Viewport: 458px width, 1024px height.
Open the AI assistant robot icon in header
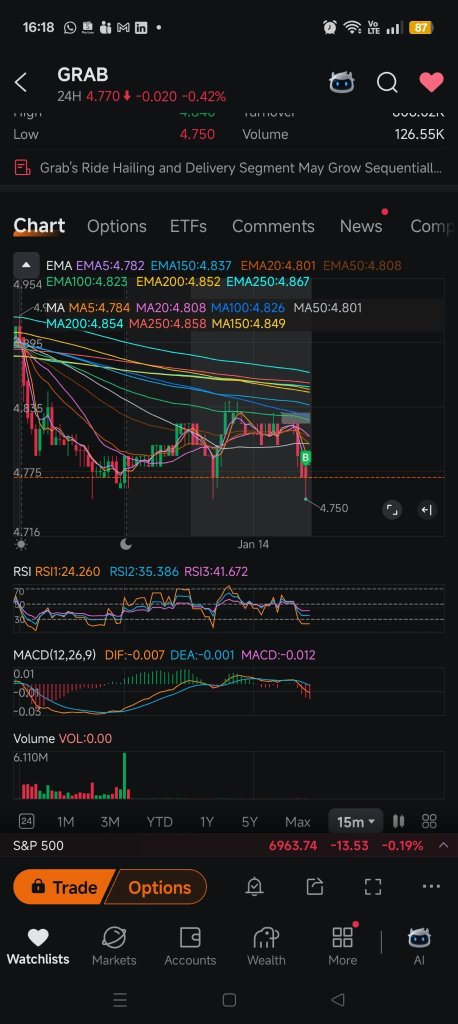[x=342, y=83]
